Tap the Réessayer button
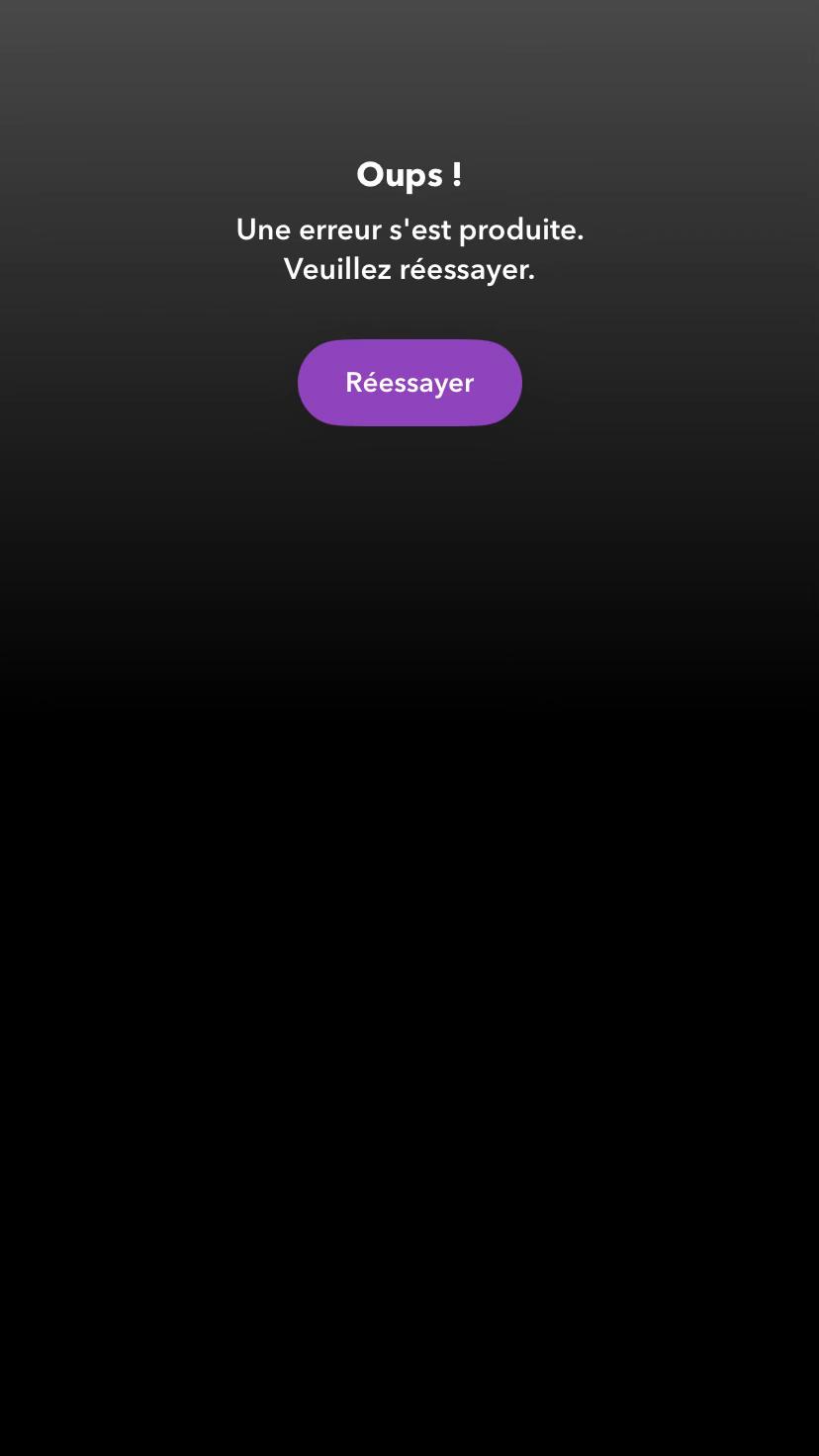Viewport: 819px width, 1456px height. (409, 383)
